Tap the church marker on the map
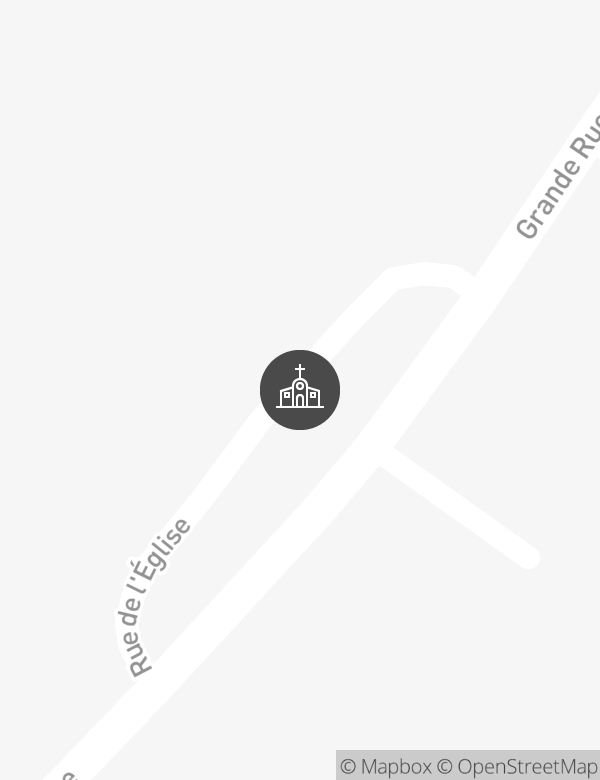The height and width of the screenshot is (780, 600). point(300,390)
